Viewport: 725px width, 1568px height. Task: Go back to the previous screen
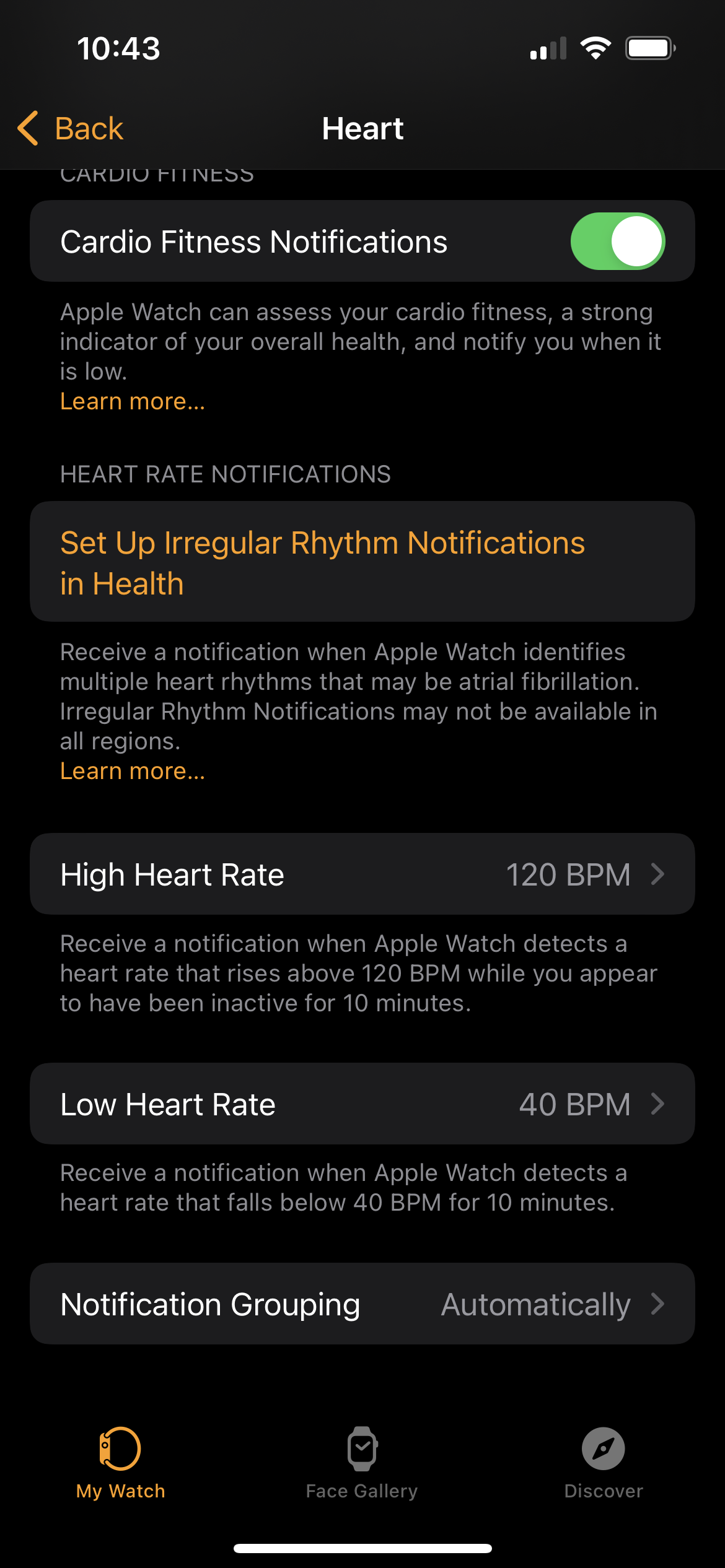pyautogui.click(x=71, y=129)
